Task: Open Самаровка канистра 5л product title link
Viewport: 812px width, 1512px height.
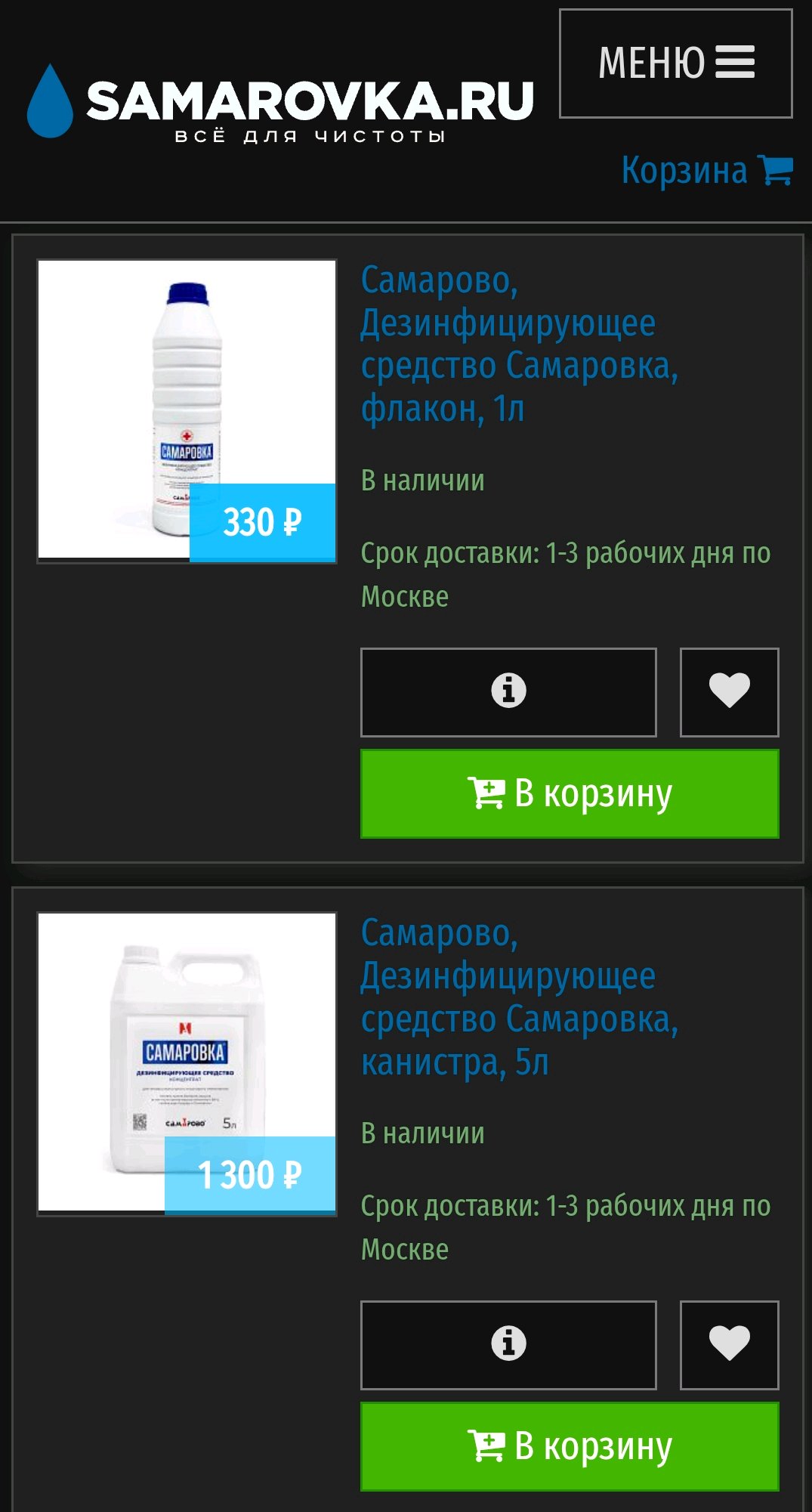Action: (x=518, y=997)
